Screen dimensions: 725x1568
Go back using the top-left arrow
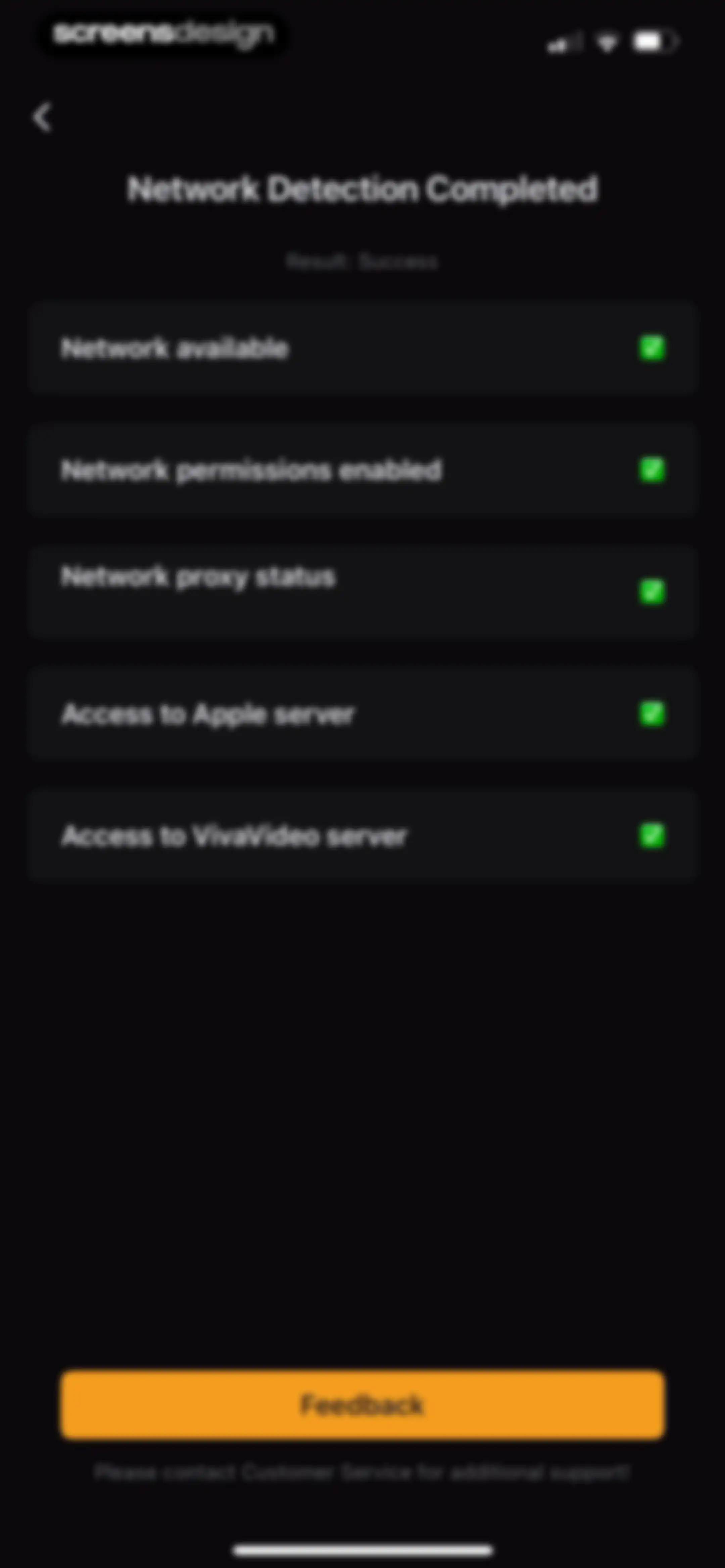coord(42,117)
